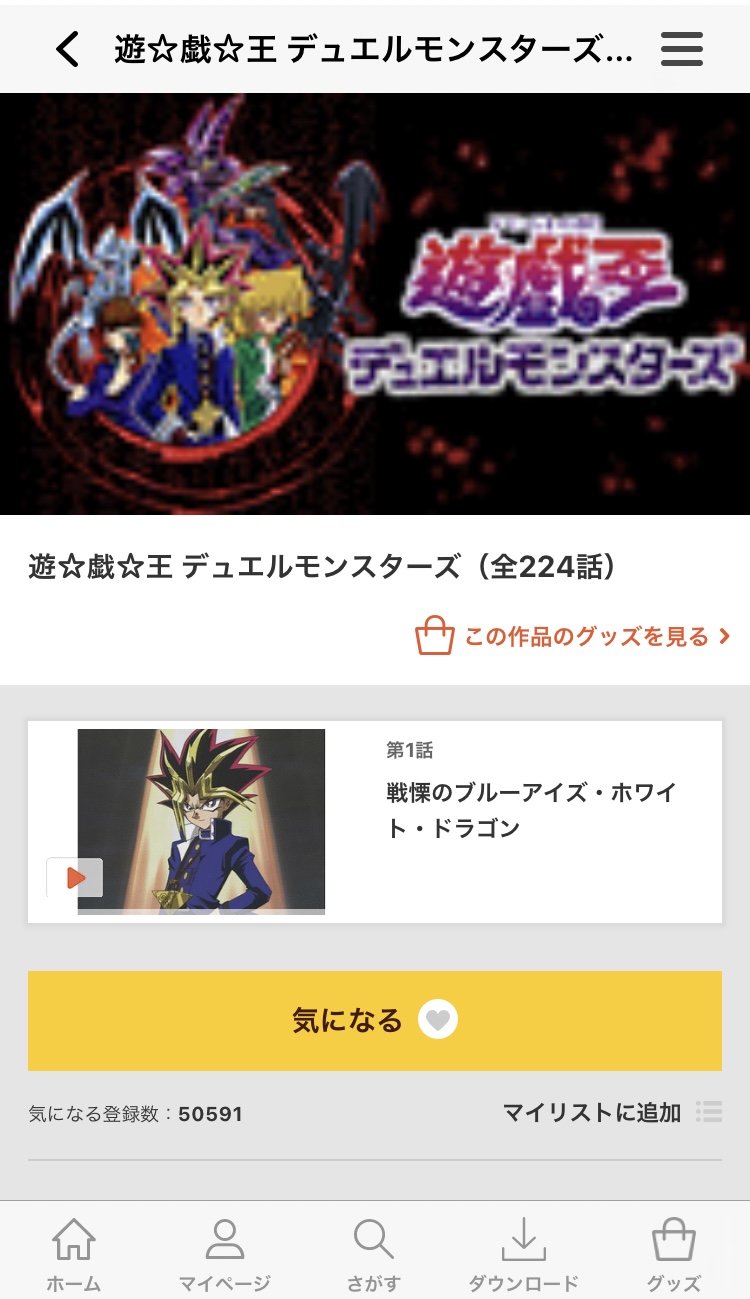The width and height of the screenshot is (750, 1299).
Task: Switch to ホーム tab
Action: (74, 1255)
